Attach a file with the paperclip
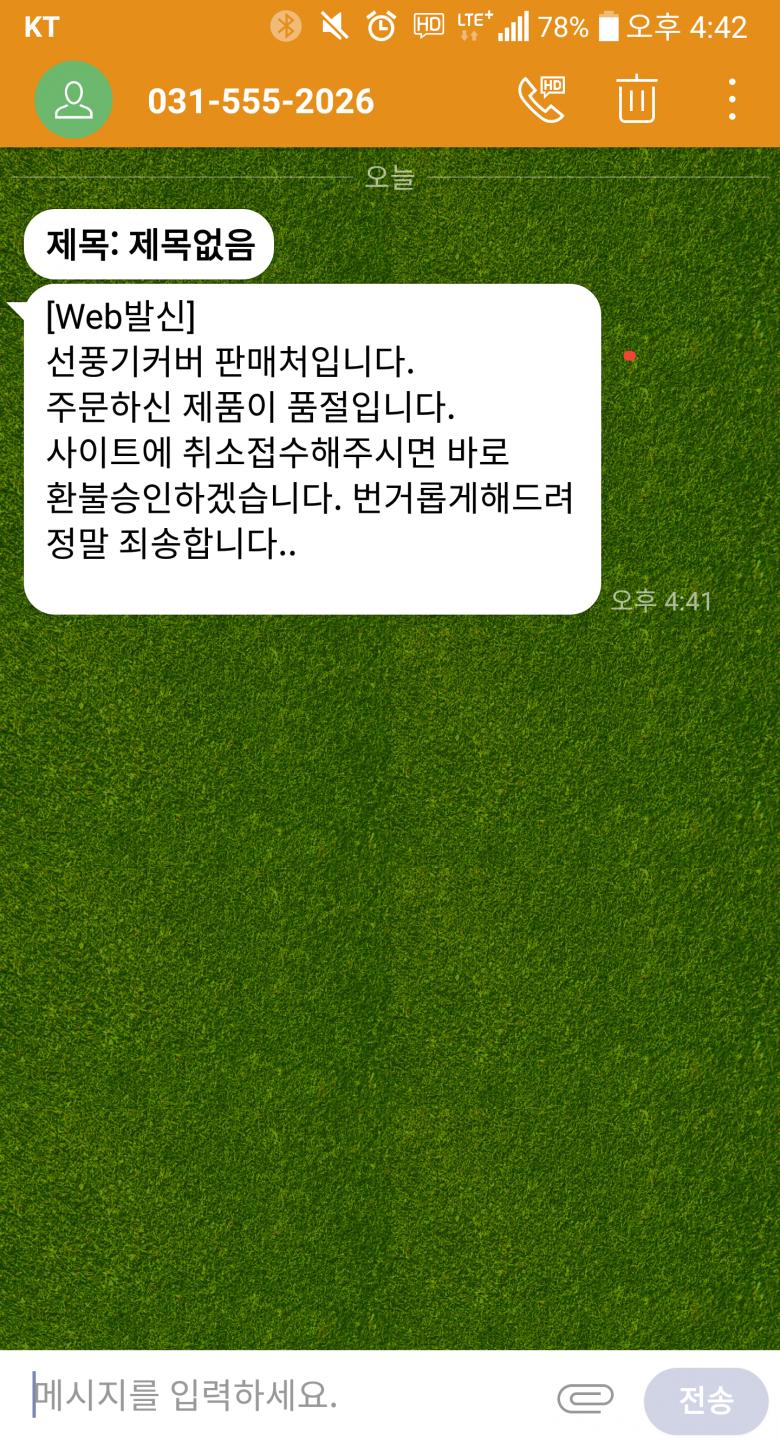The width and height of the screenshot is (780, 1447). tap(585, 1398)
